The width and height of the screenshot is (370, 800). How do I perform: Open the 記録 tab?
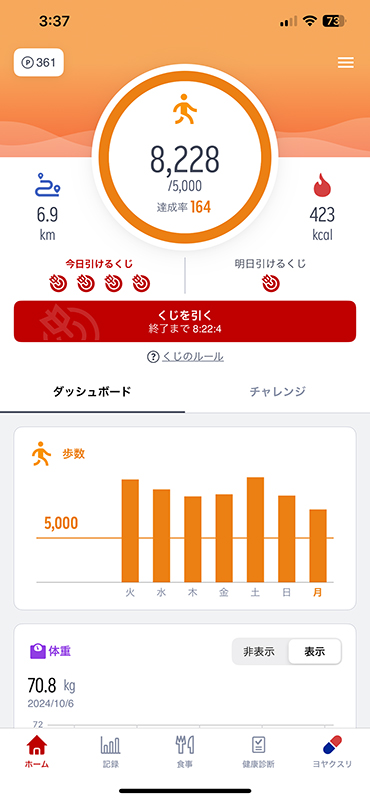[110, 753]
